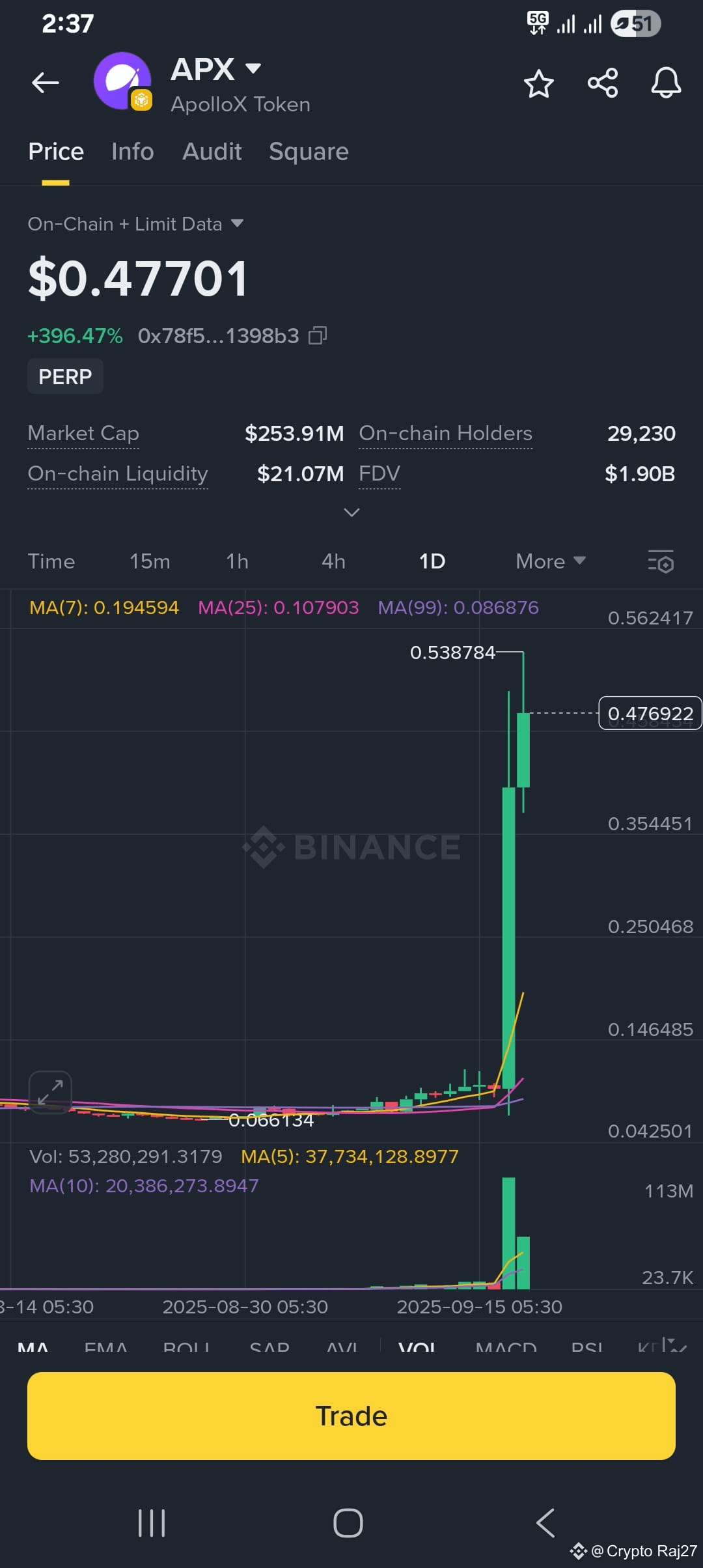Toggle the MACD indicator
This screenshot has height=1568, width=703.
pos(506,1348)
